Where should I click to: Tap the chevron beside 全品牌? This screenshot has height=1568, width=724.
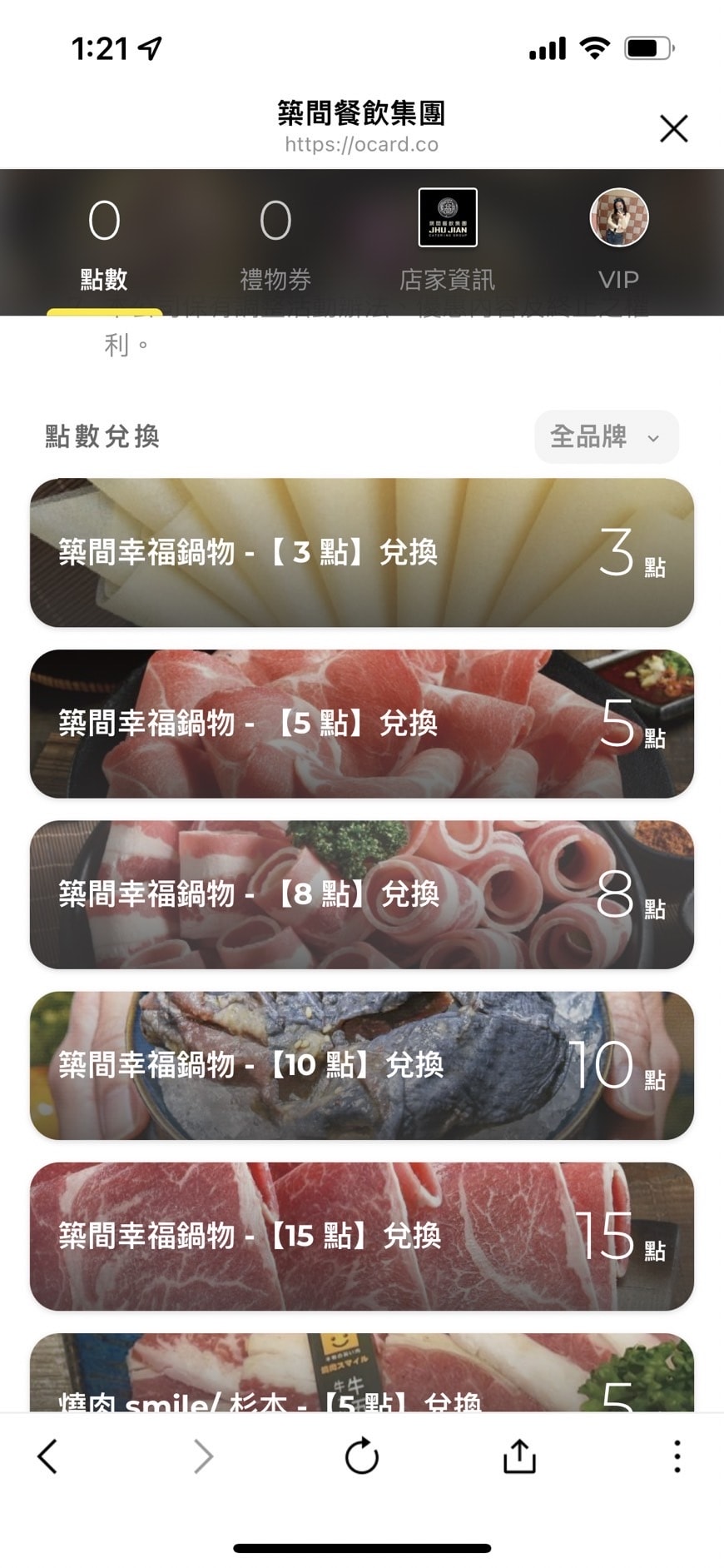[652, 437]
